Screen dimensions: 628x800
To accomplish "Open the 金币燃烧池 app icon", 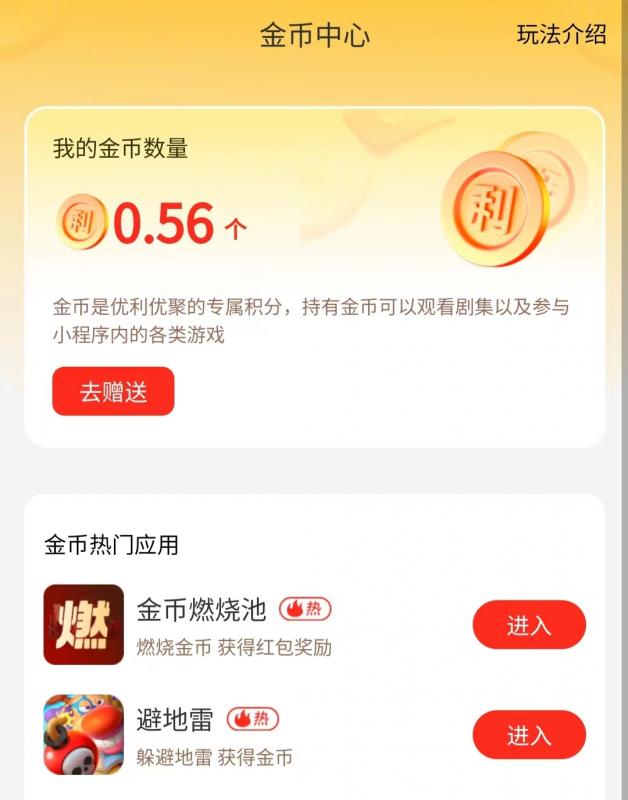I will click(x=84, y=625).
